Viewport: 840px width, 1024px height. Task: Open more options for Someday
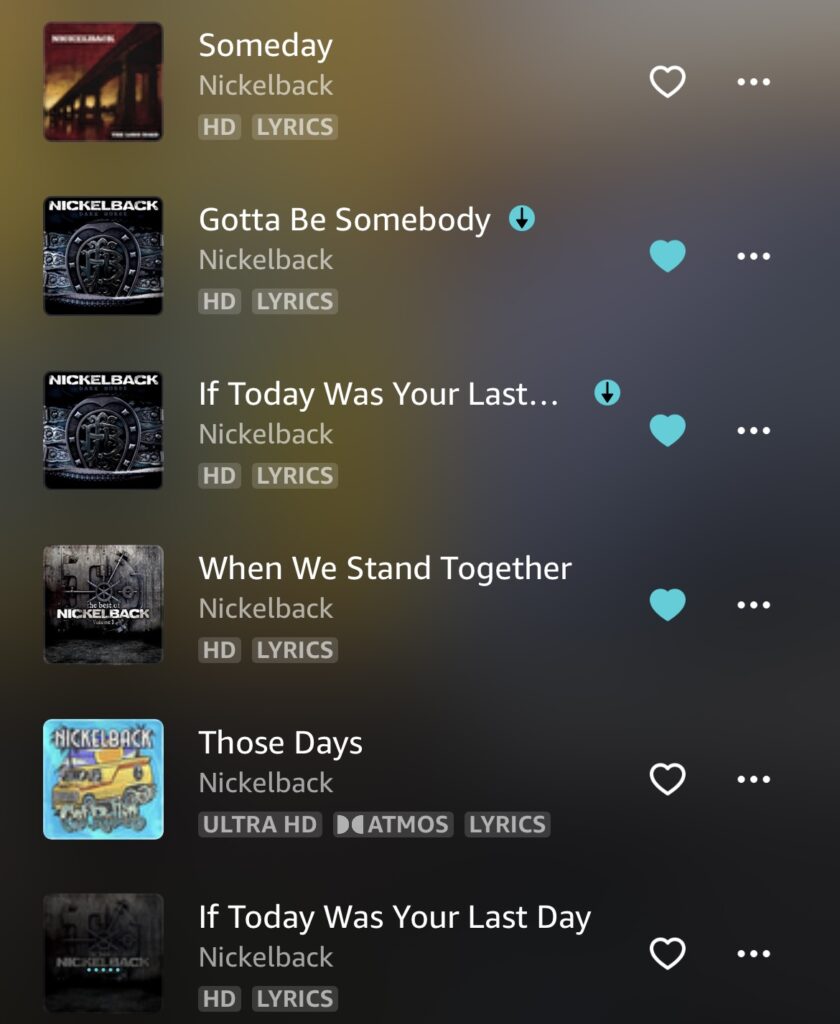753,82
